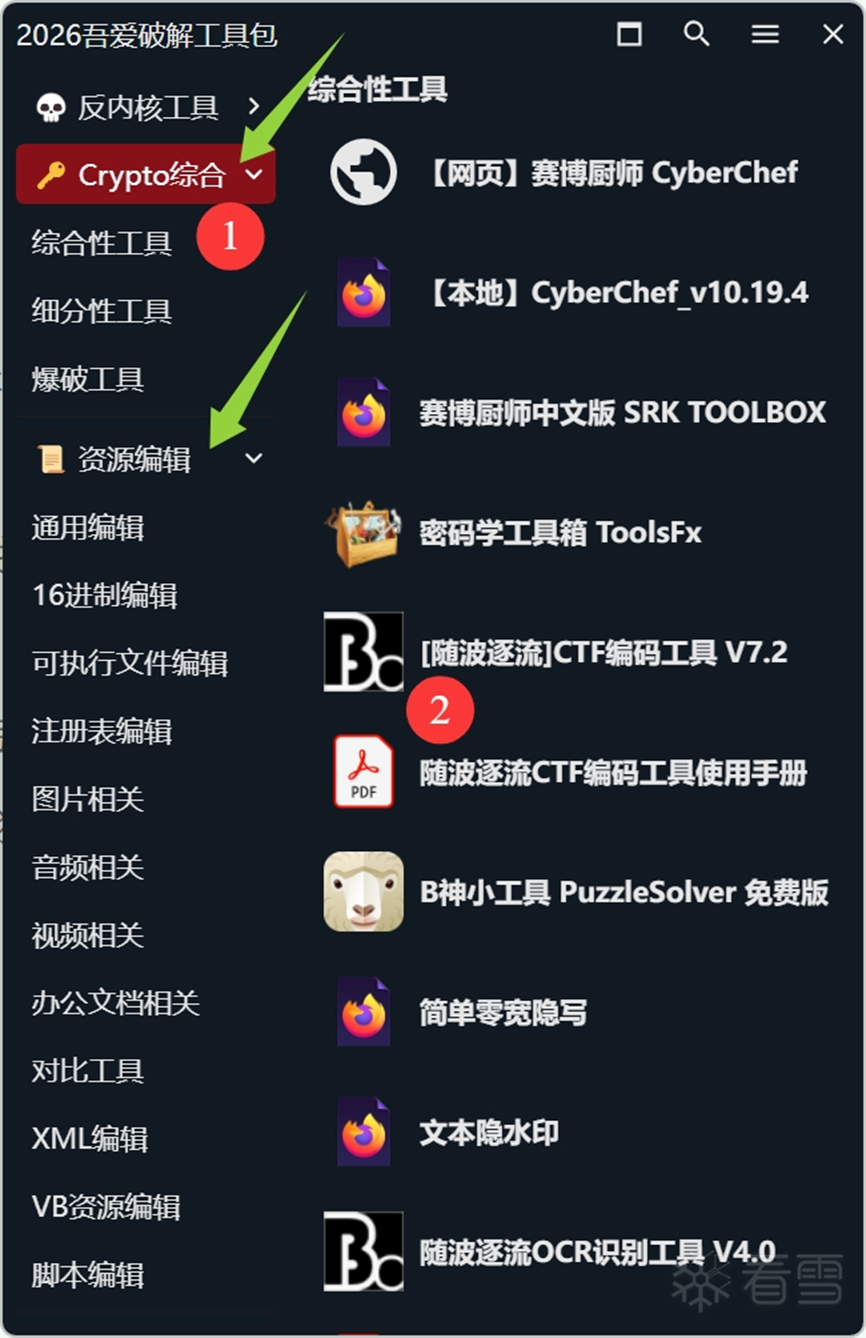The width and height of the screenshot is (866, 1338).
Task: Open 密码学工具箱 ToolsFx
Action: coord(560,532)
